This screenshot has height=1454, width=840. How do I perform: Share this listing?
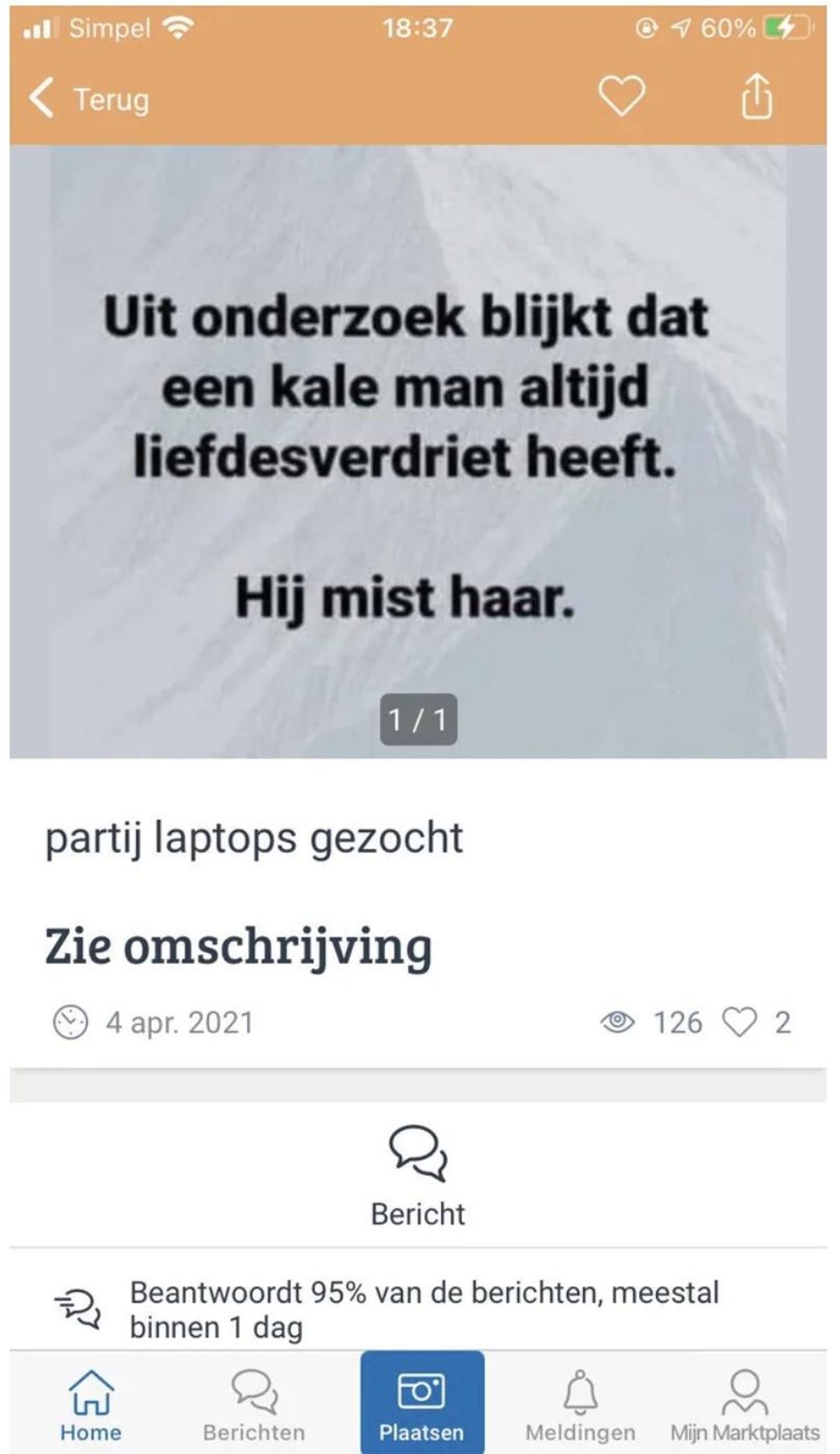pyautogui.click(x=757, y=97)
